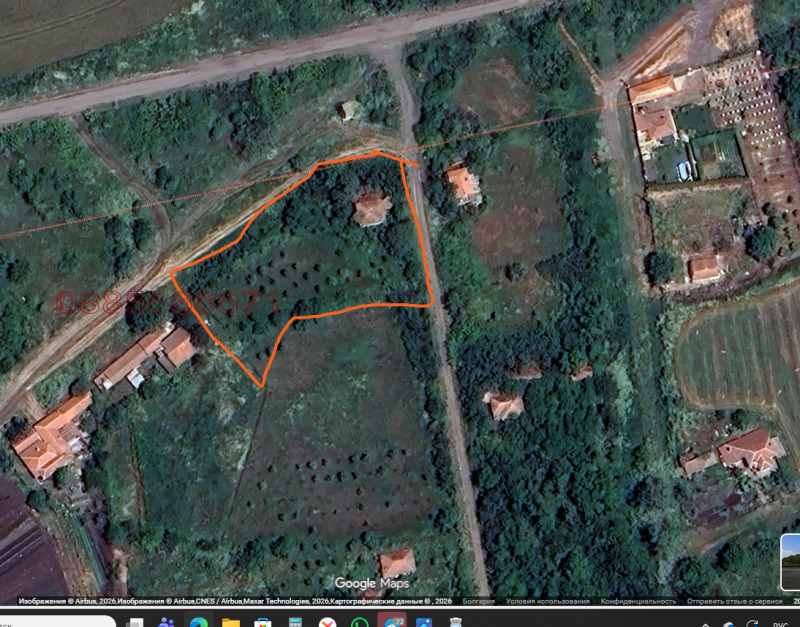This screenshot has width=800, height=627.
Task: Open Microsoft Edge from the taskbar
Action: click(199, 622)
